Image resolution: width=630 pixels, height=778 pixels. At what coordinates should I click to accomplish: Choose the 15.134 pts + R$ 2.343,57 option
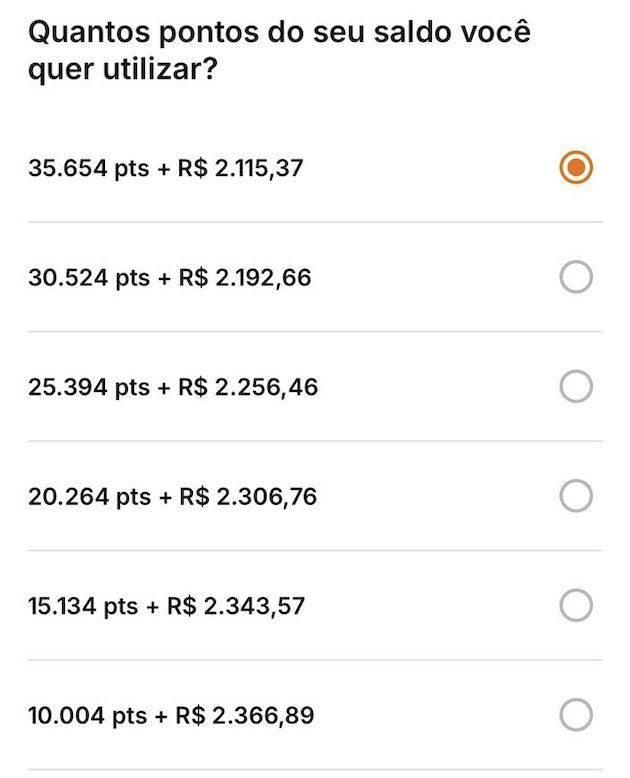point(576,606)
